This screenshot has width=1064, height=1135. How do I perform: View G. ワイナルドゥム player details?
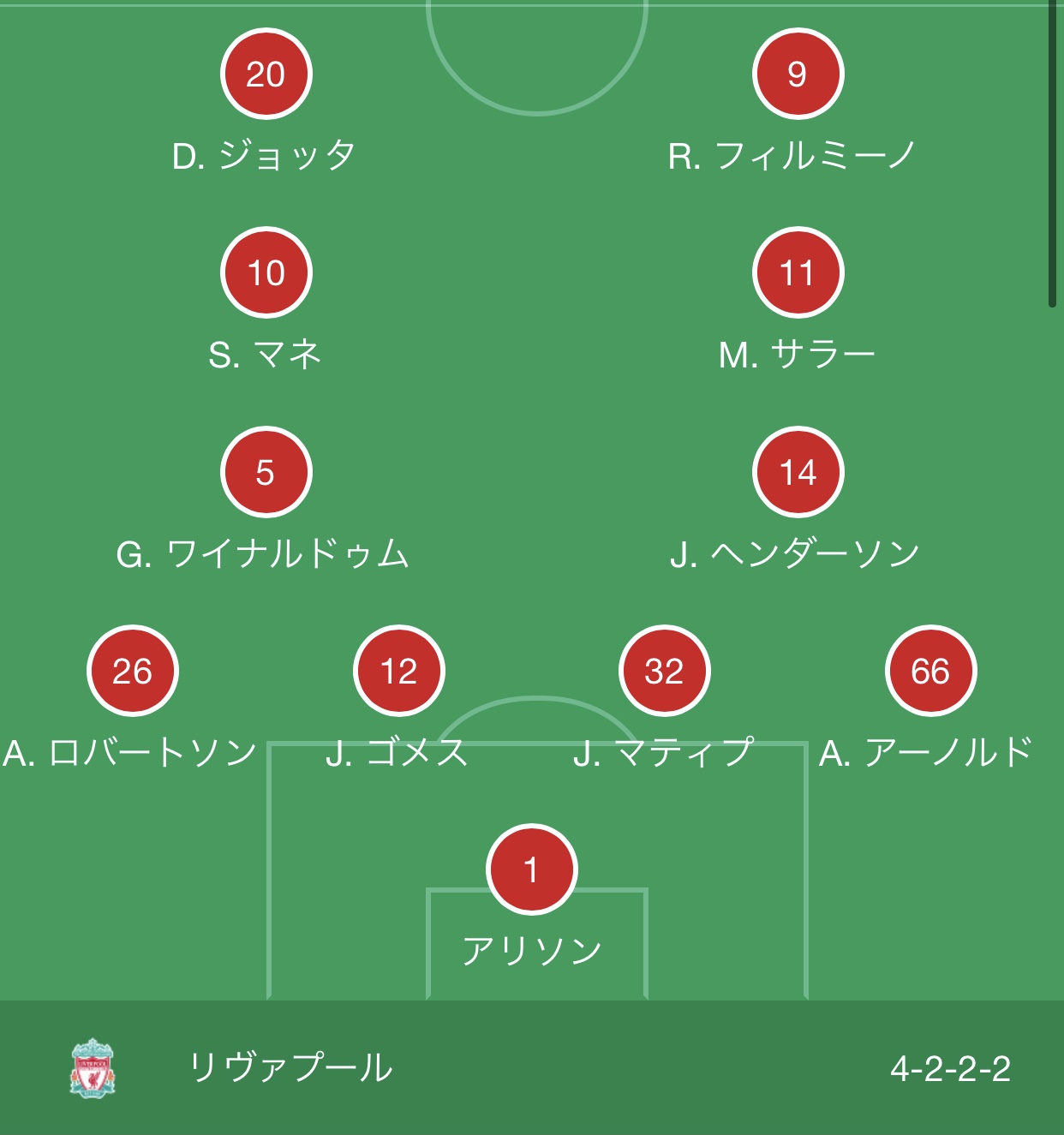click(266, 472)
